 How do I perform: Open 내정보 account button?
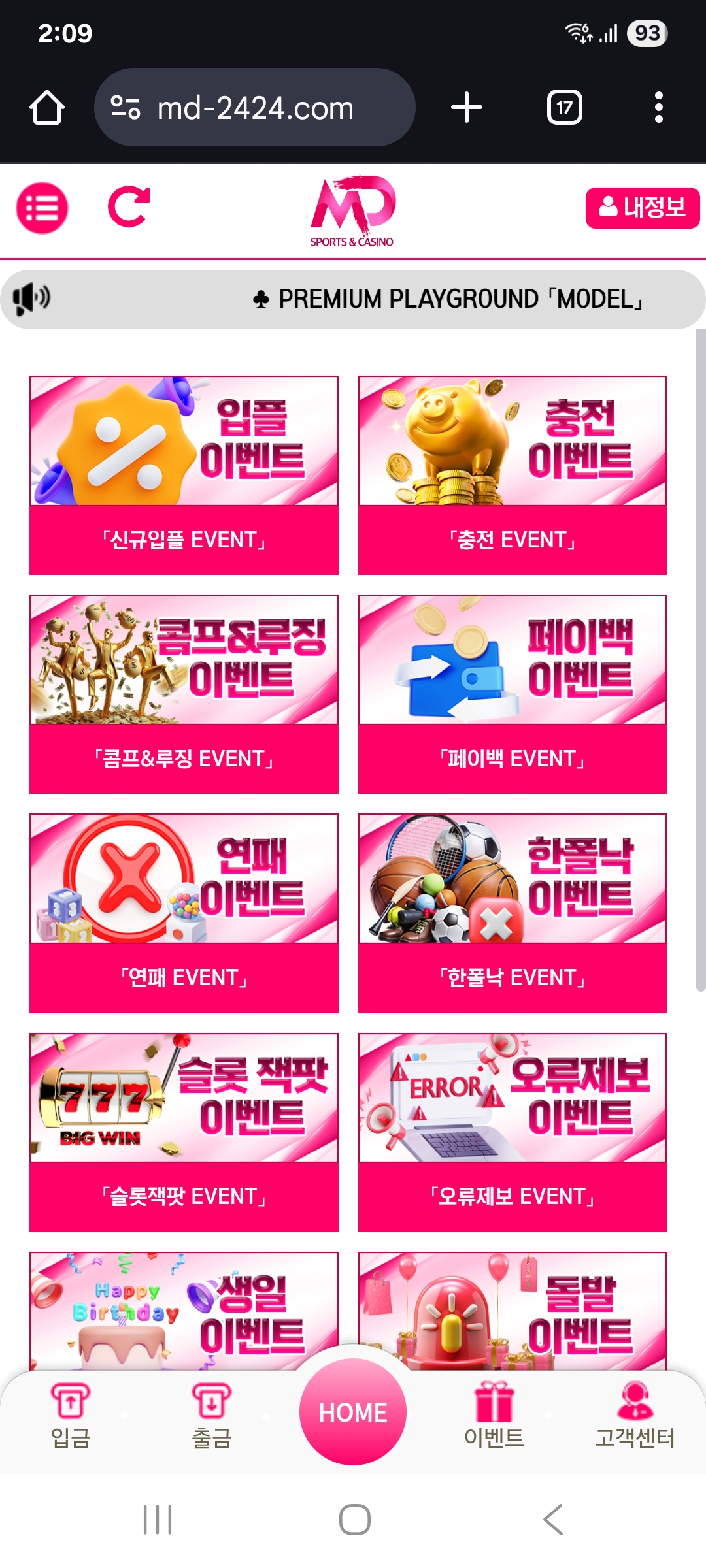642,208
